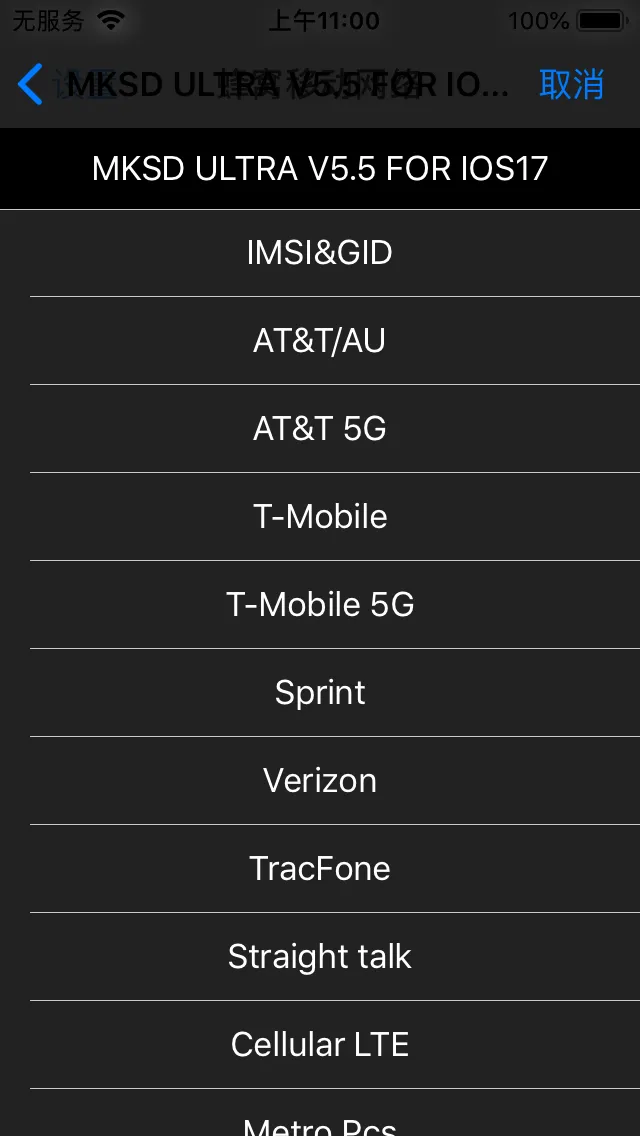
Task: Tap the blue back arrow
Action: (30, 84)
